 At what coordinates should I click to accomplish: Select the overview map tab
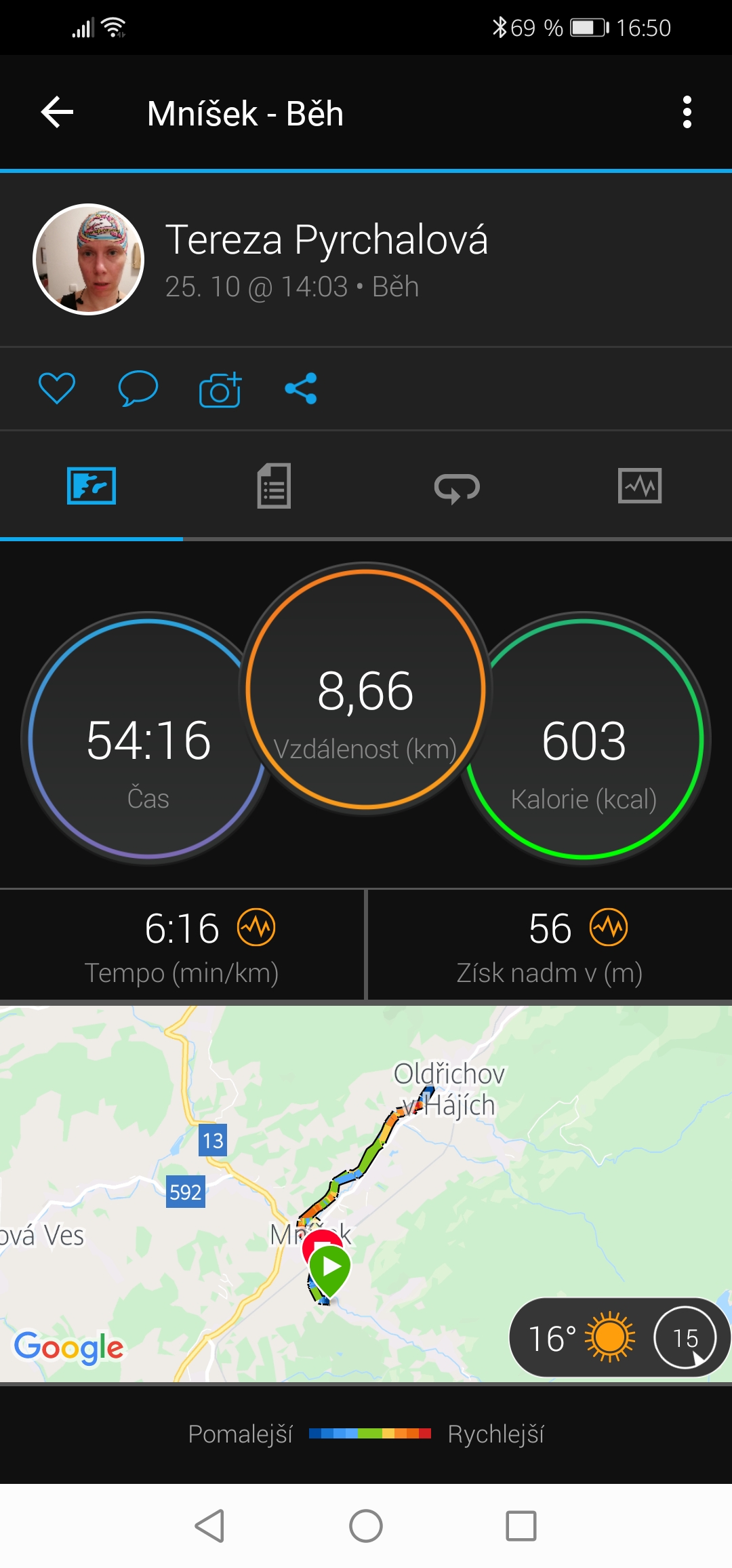tap(91, 486)
